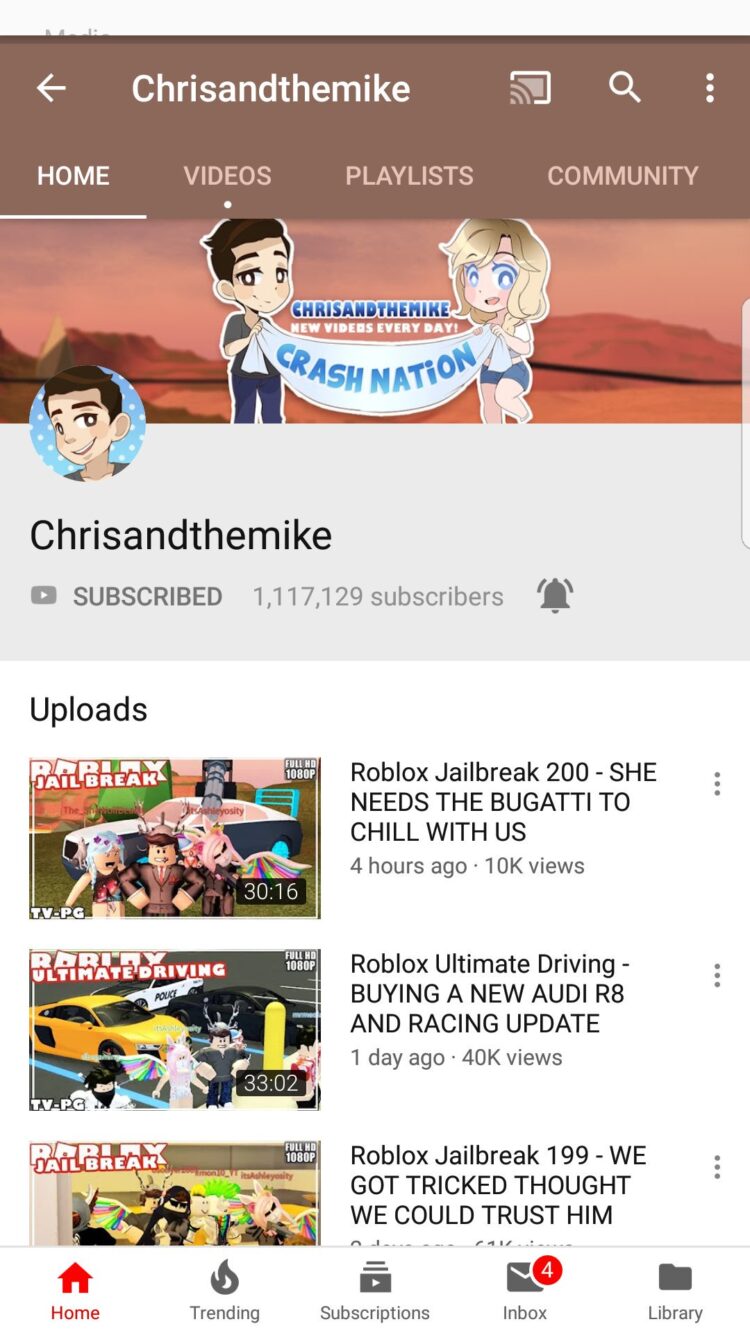
Task: Play Roblox Jailbreak 199 video
Action: 175,1195
